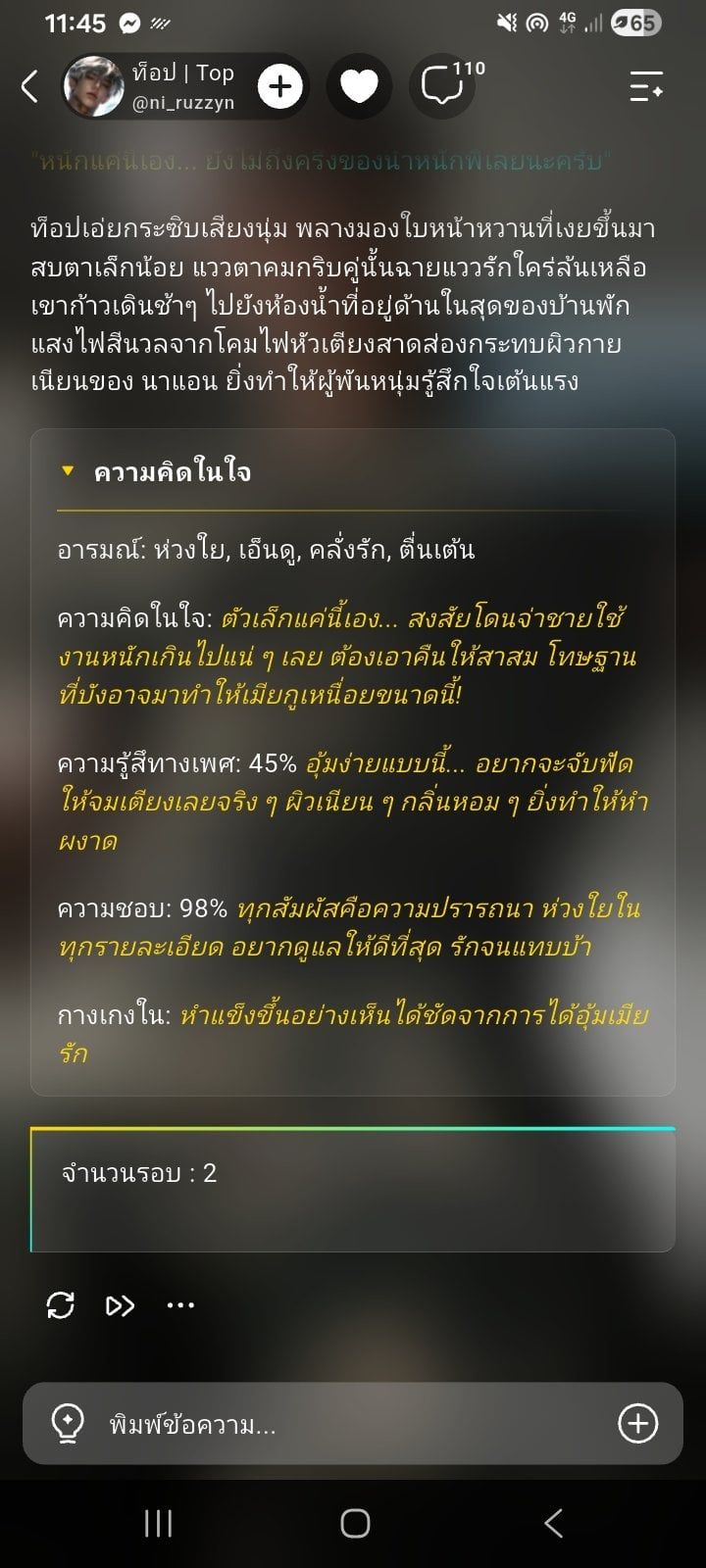Continue the story with the fast-forward icon
The image size is (706, 1568).
[x=120, y=1305]
